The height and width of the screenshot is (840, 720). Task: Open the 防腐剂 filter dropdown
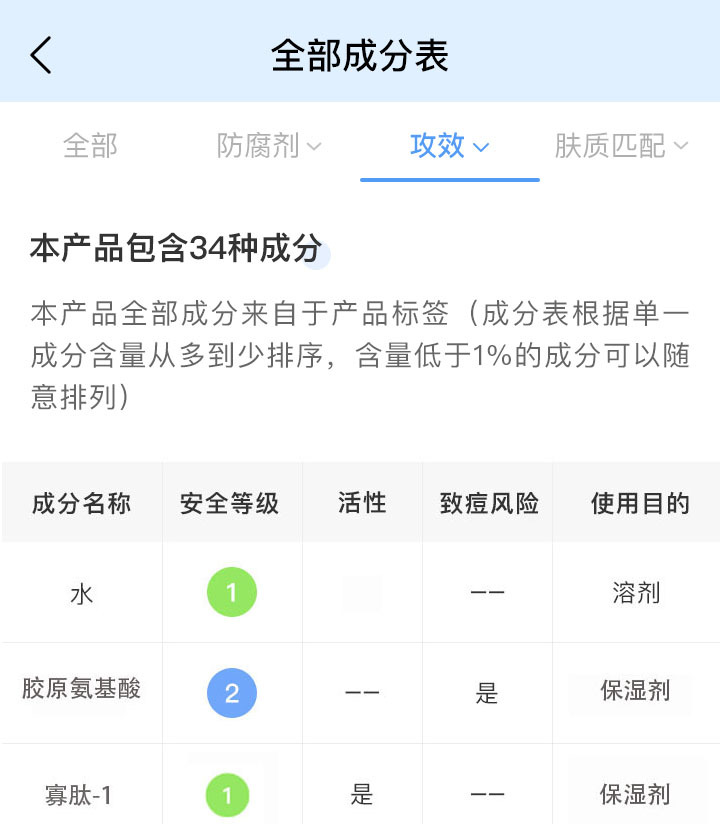(x=270, y=145)
